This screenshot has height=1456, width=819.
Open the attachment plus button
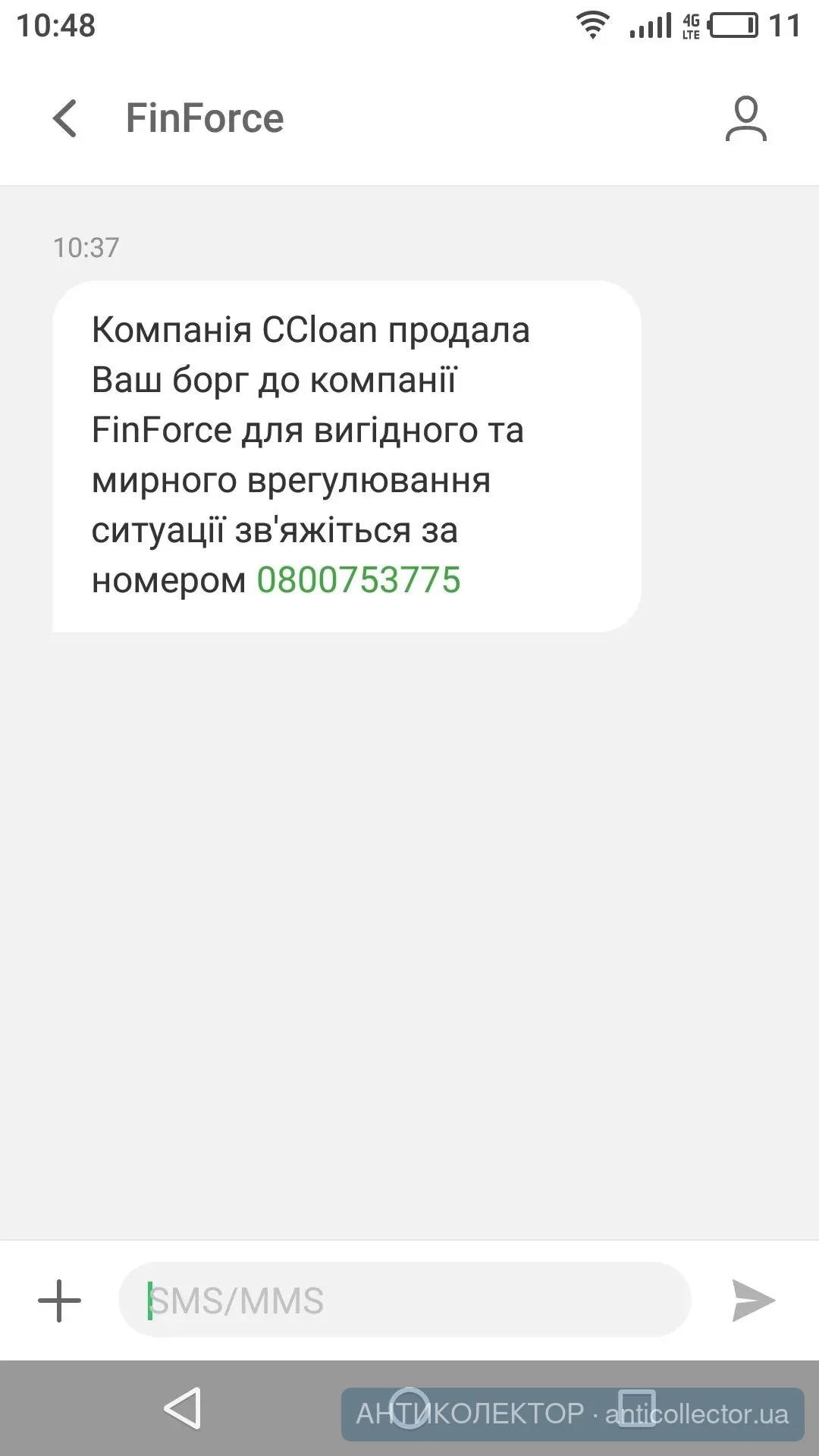pos(59,1301)
